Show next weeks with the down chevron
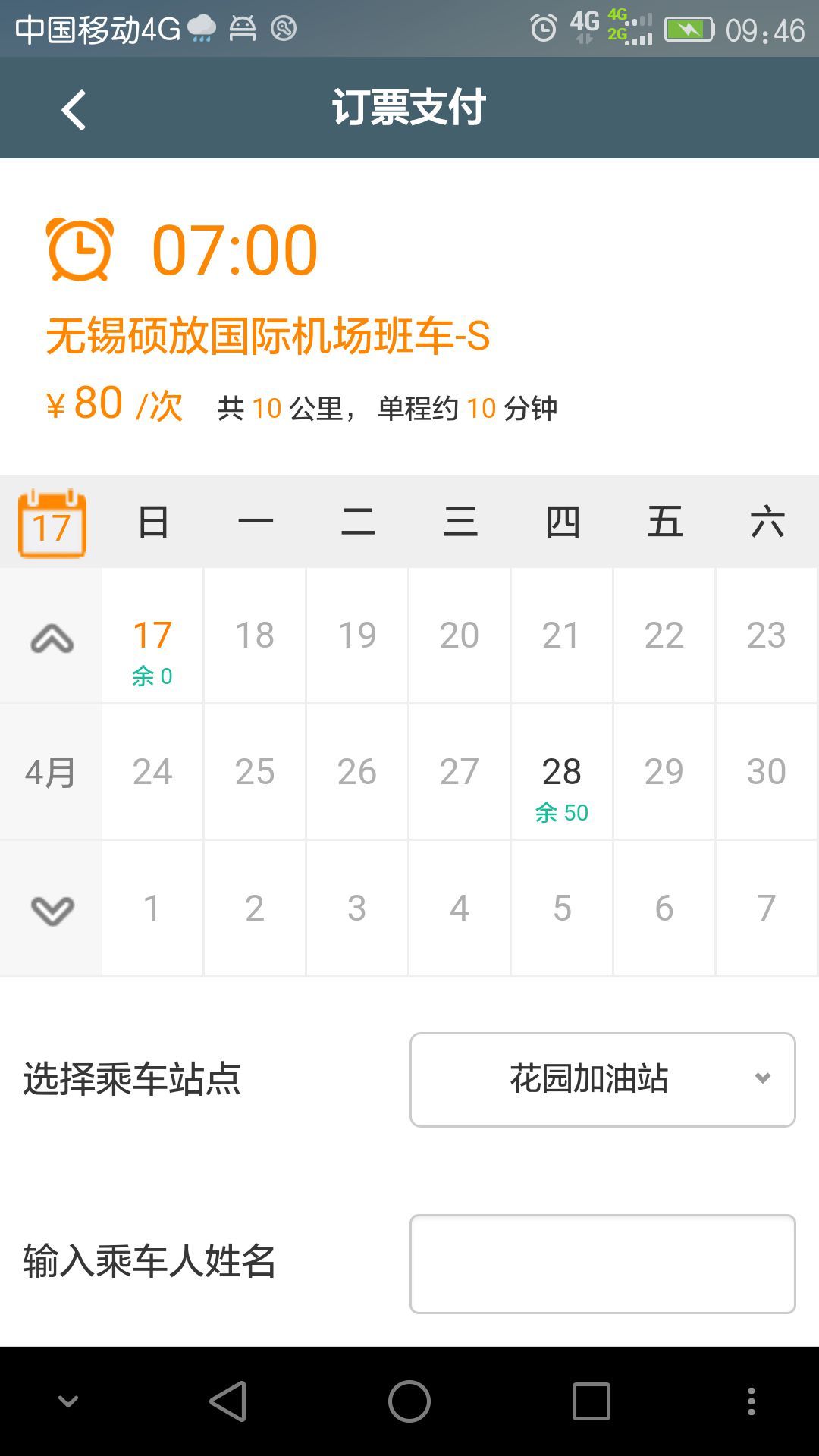This screenshot has width=819, height=1456. pyautogui.click(x=52, y=910)
